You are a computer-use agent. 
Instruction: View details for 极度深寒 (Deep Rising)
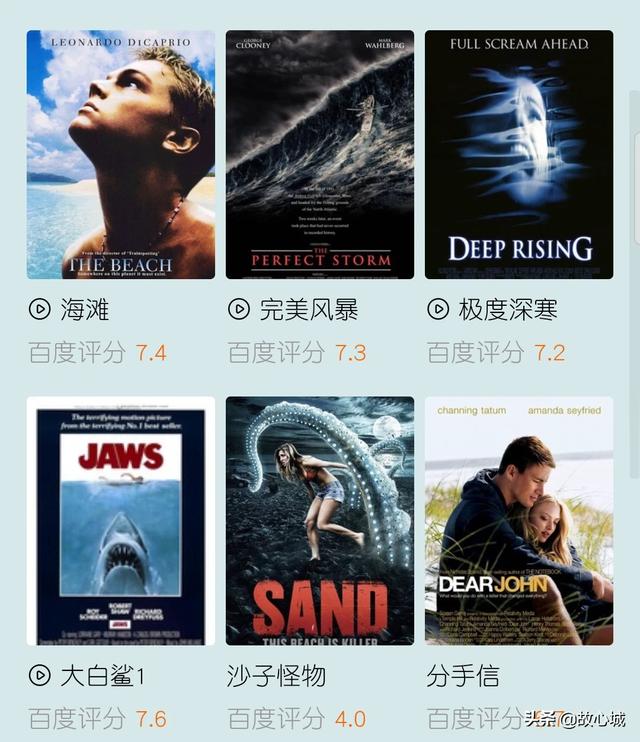519,155
